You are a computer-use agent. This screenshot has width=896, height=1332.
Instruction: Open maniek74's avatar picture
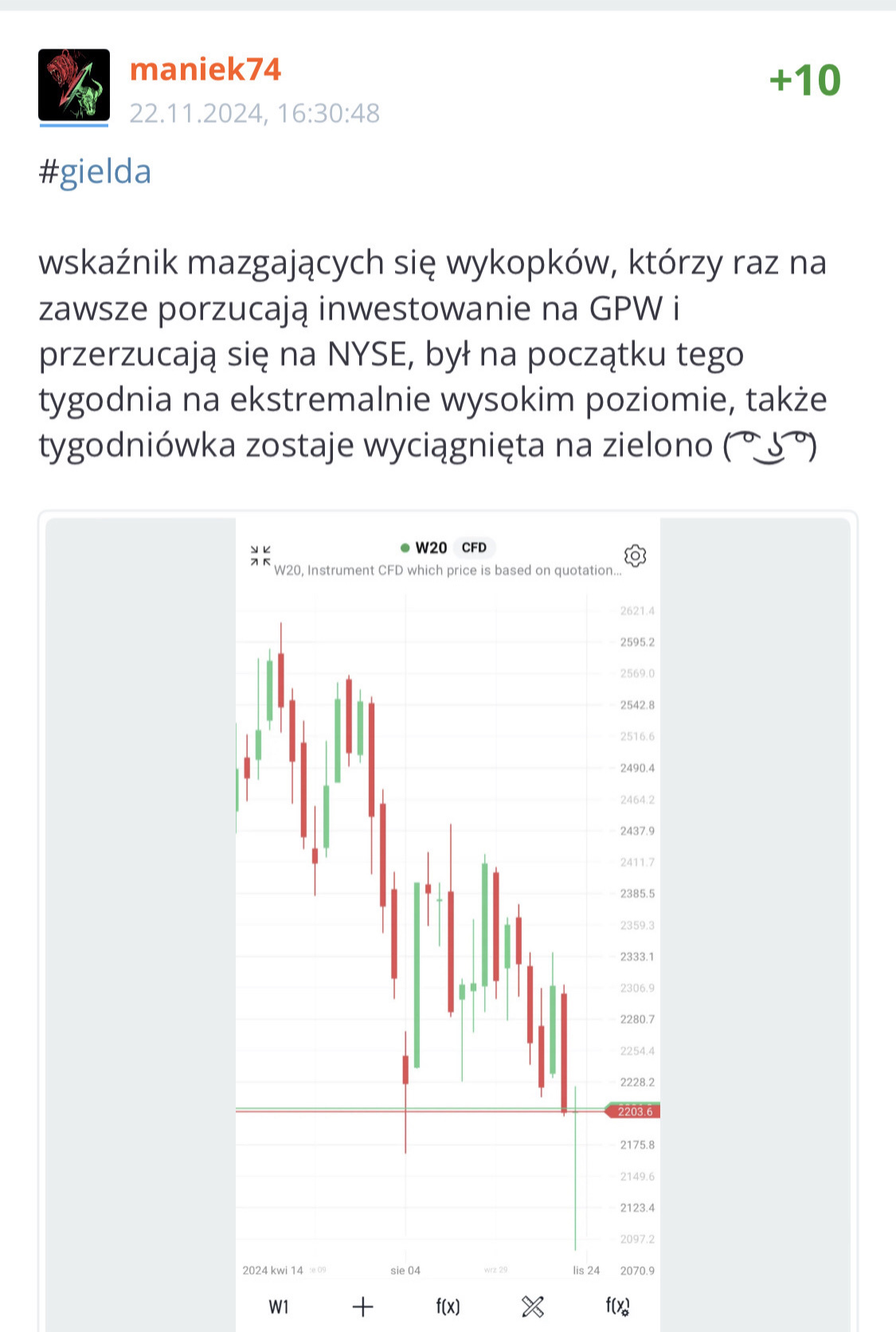click(x=74, y=84)
